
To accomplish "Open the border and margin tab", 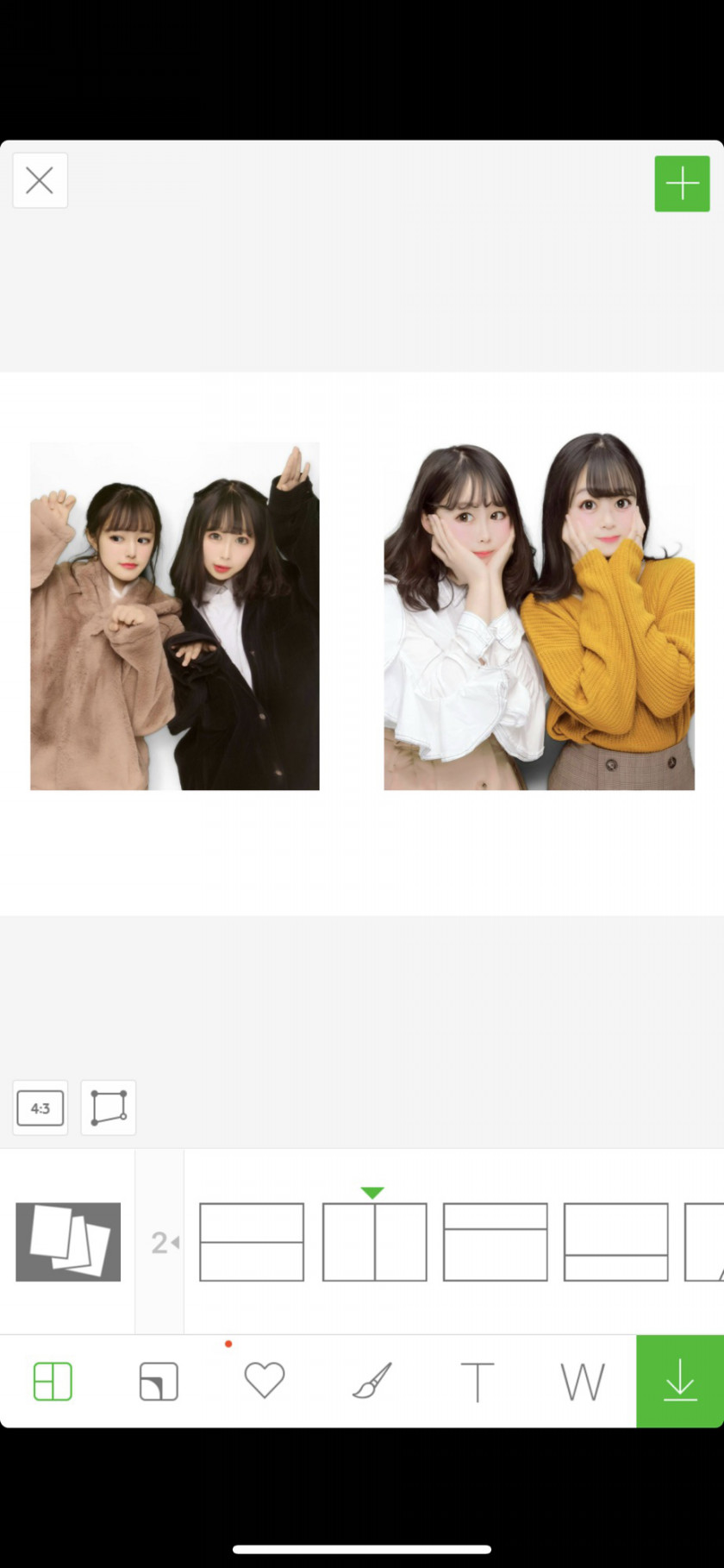I will pos(159,1382).
